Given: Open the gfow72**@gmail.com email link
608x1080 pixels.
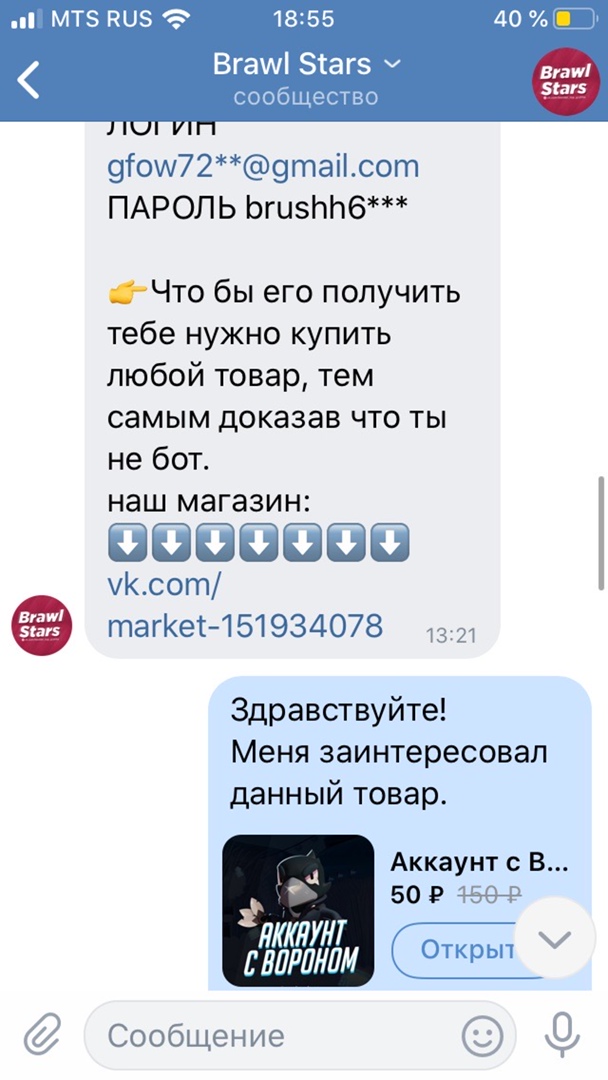Looking at the screenshot, I should [263, 166].
